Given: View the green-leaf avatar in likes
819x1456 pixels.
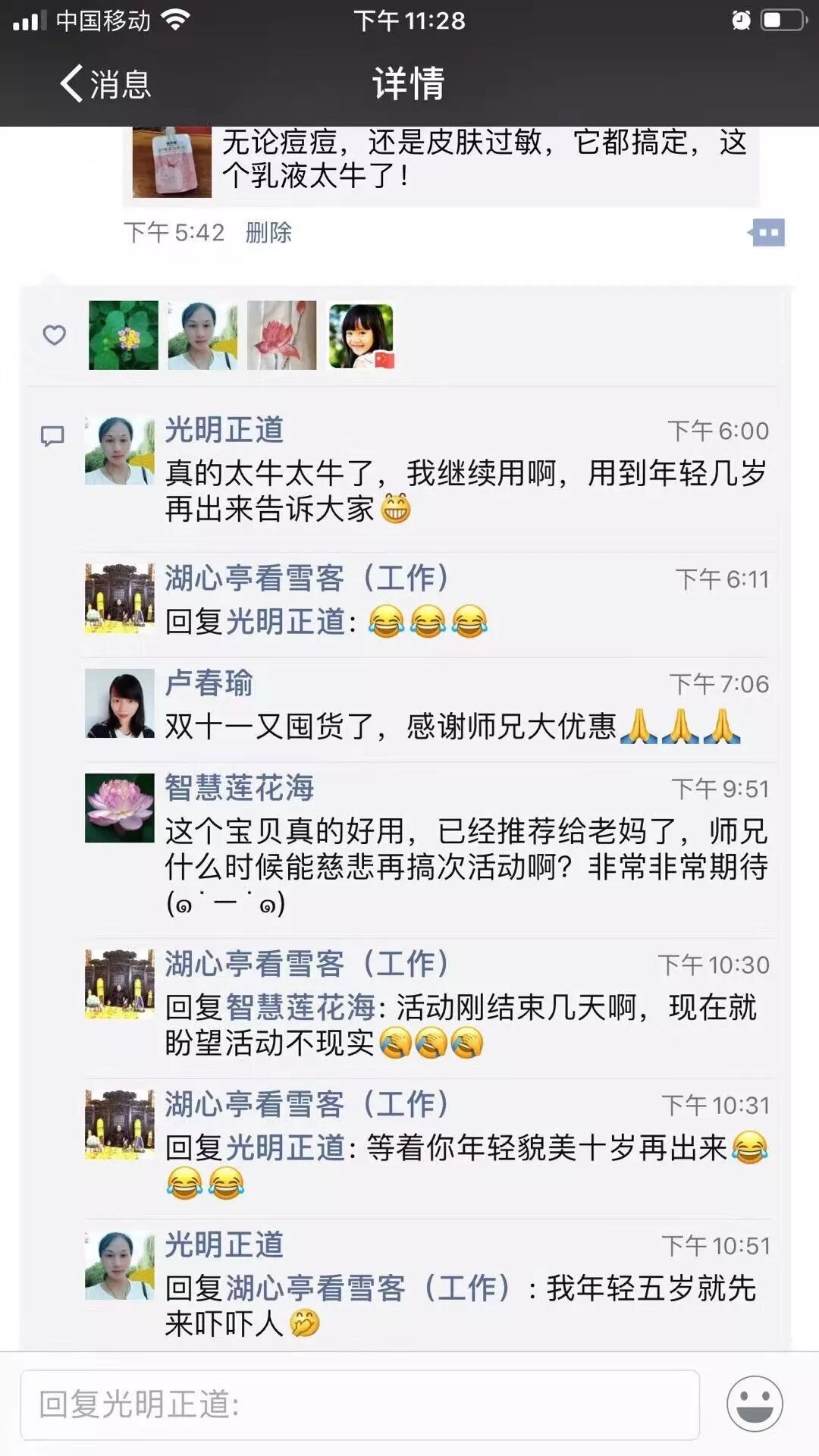Looking at the screenshot, I should (x=124, y=335).
